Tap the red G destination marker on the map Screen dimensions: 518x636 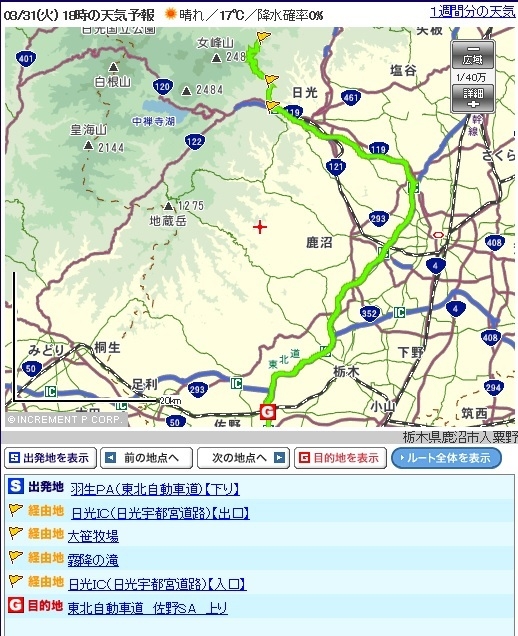(x=268, y=412)
